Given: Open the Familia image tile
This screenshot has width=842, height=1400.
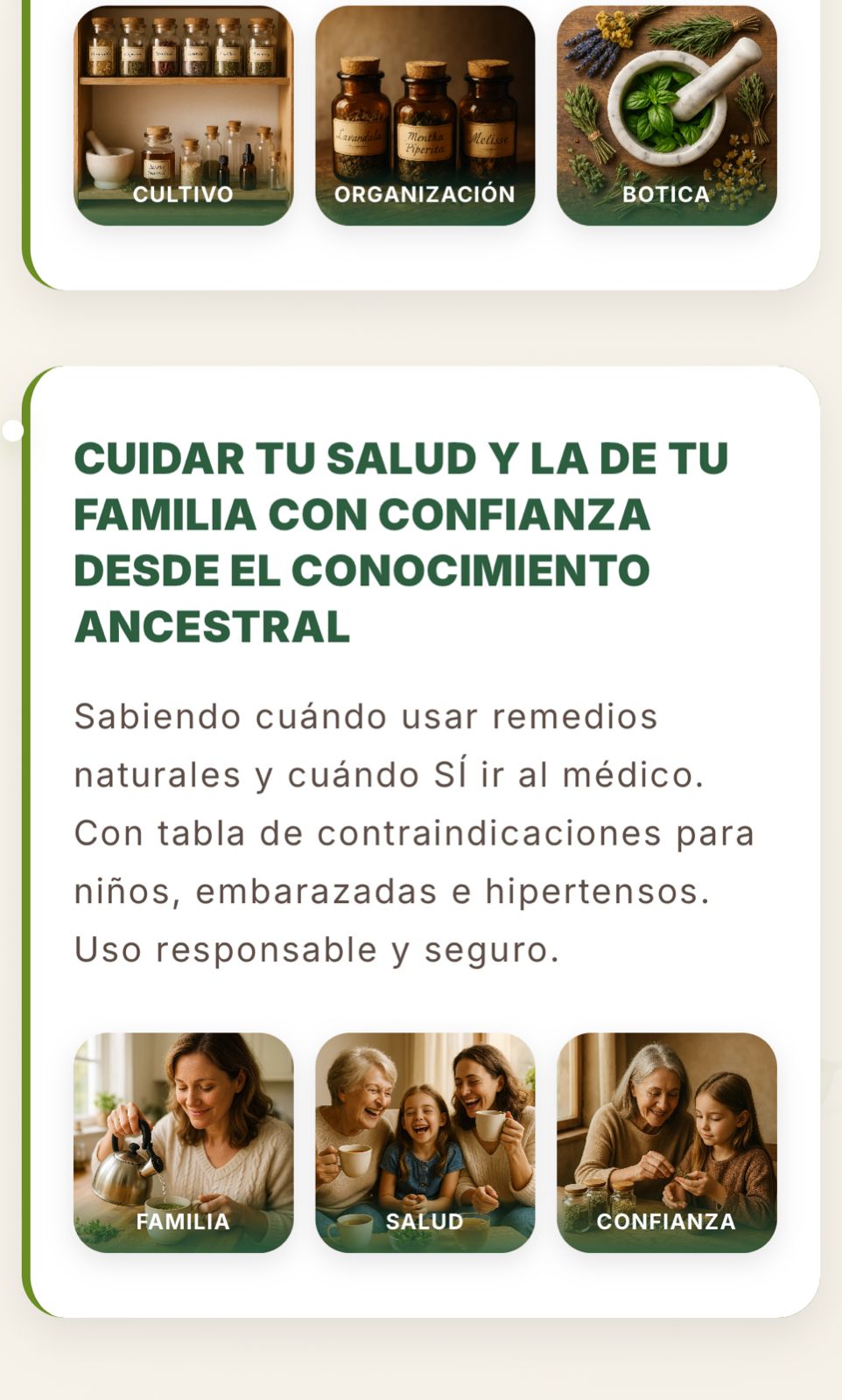Looking at the screenshot, I should click(183, 1142).
